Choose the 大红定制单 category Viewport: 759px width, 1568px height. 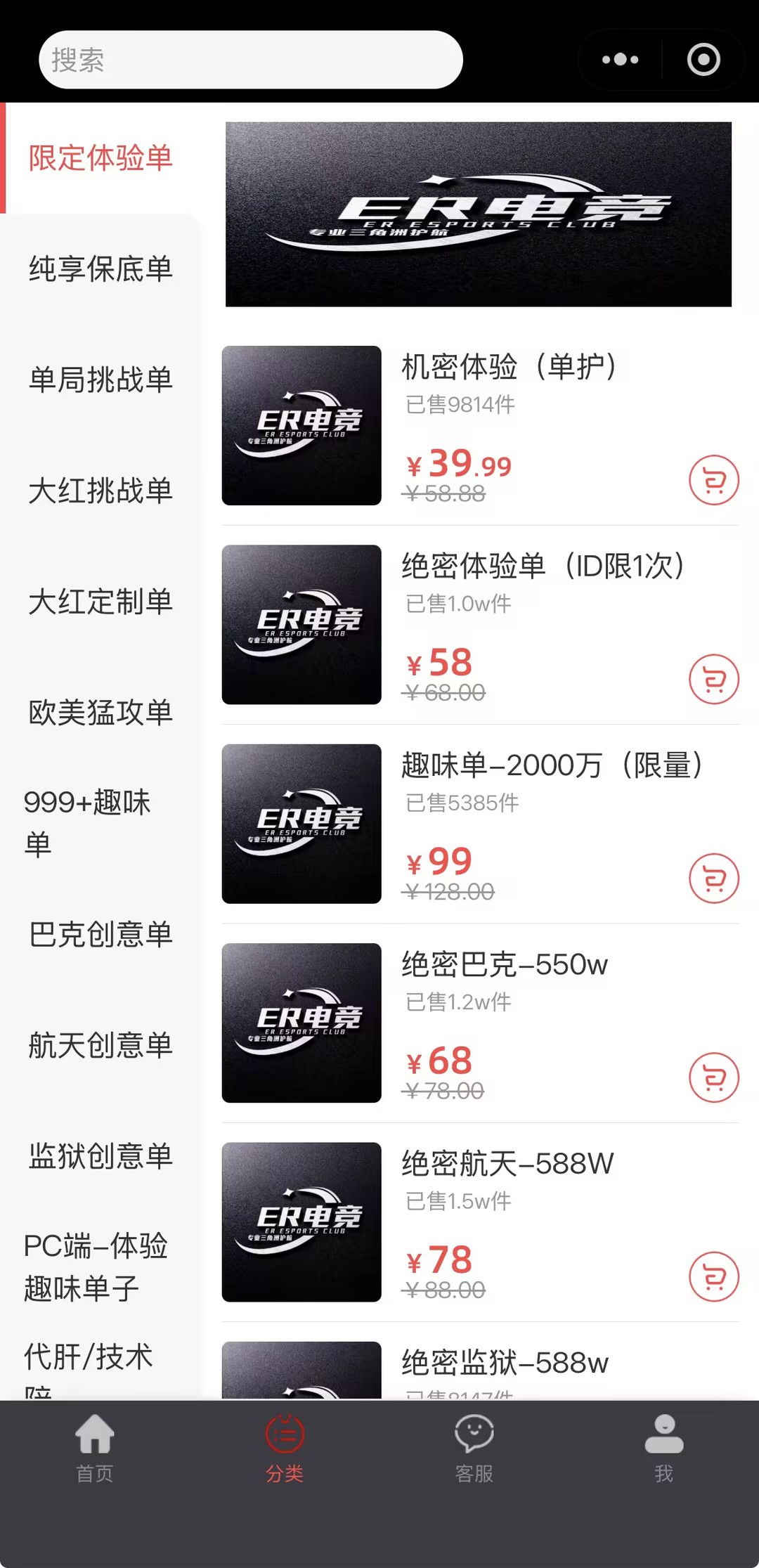tap(100, 602)
